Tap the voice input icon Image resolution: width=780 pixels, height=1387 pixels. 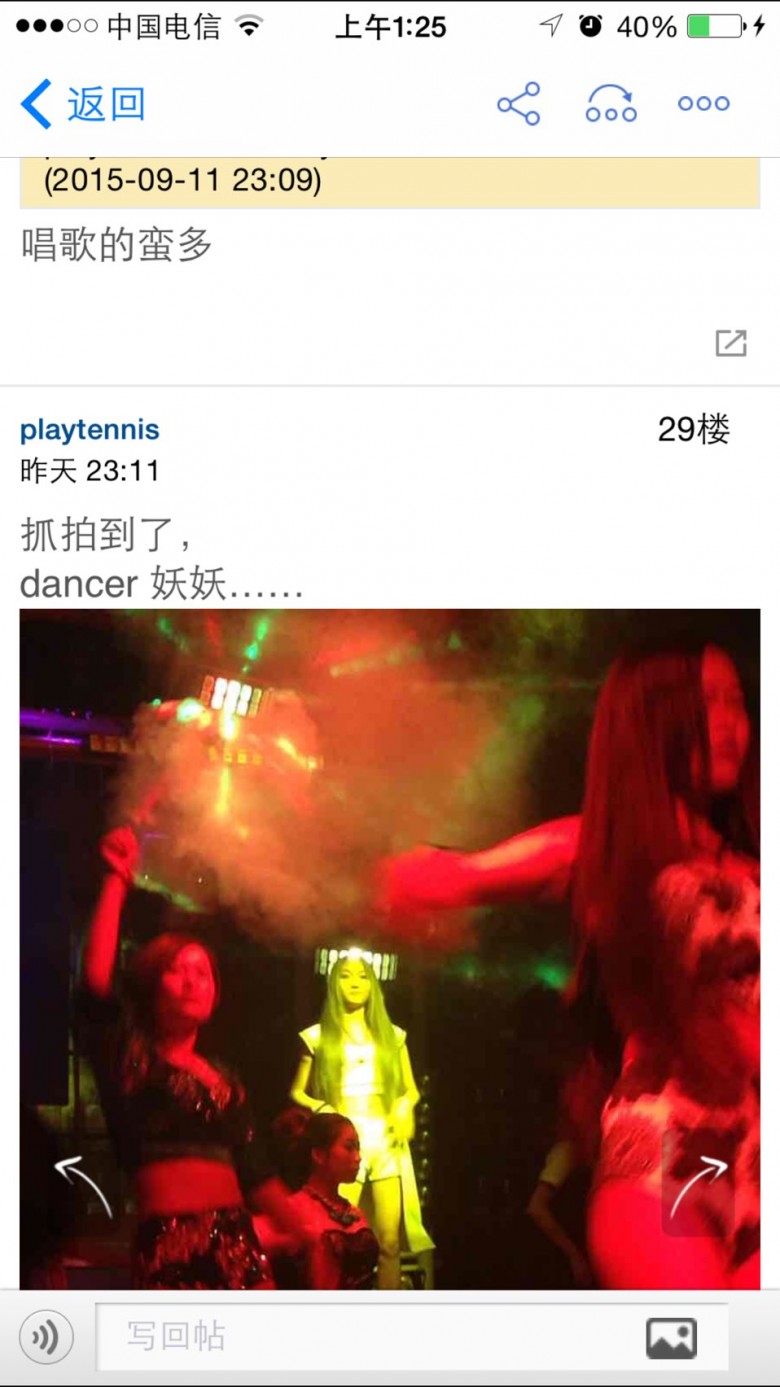[46, 1337]
